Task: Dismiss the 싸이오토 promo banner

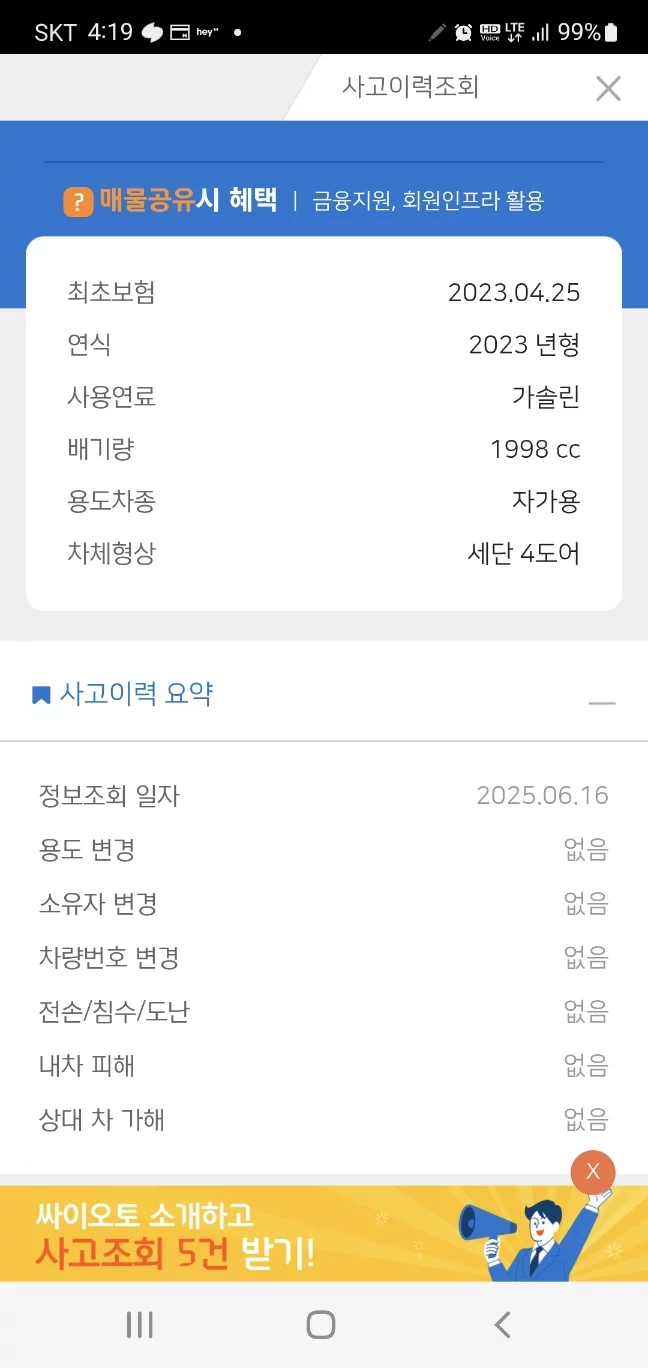Action: pyautogui.click(x=593, y=1172)
